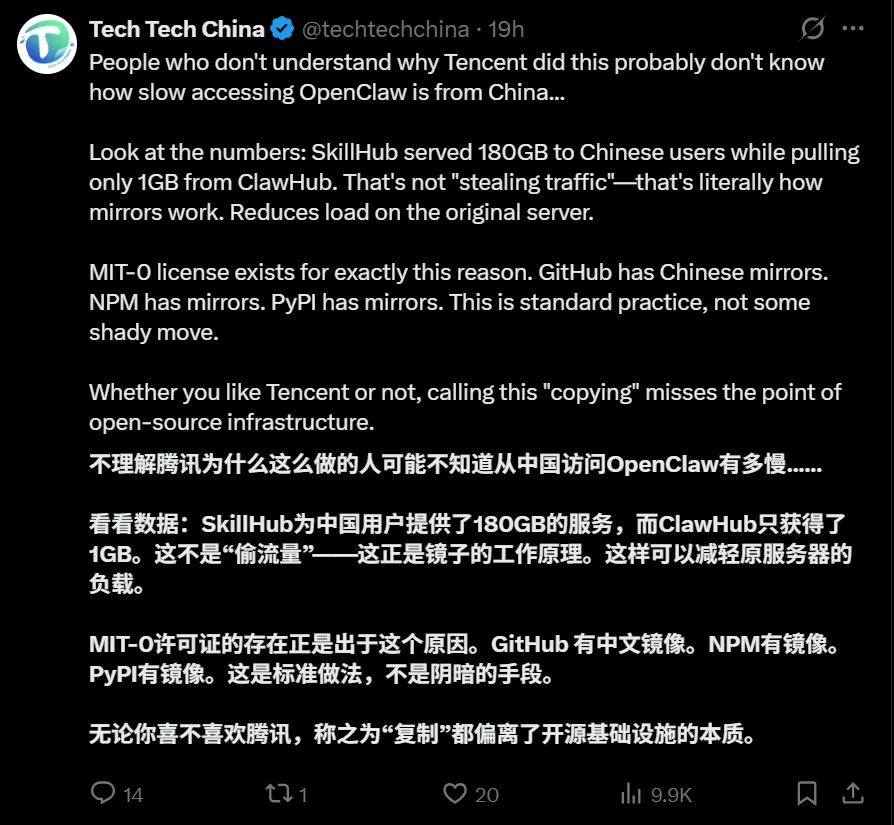Viewport: 894px width, 825px height.
Task: Like the post with the heart icon
Action: [455, 793]
